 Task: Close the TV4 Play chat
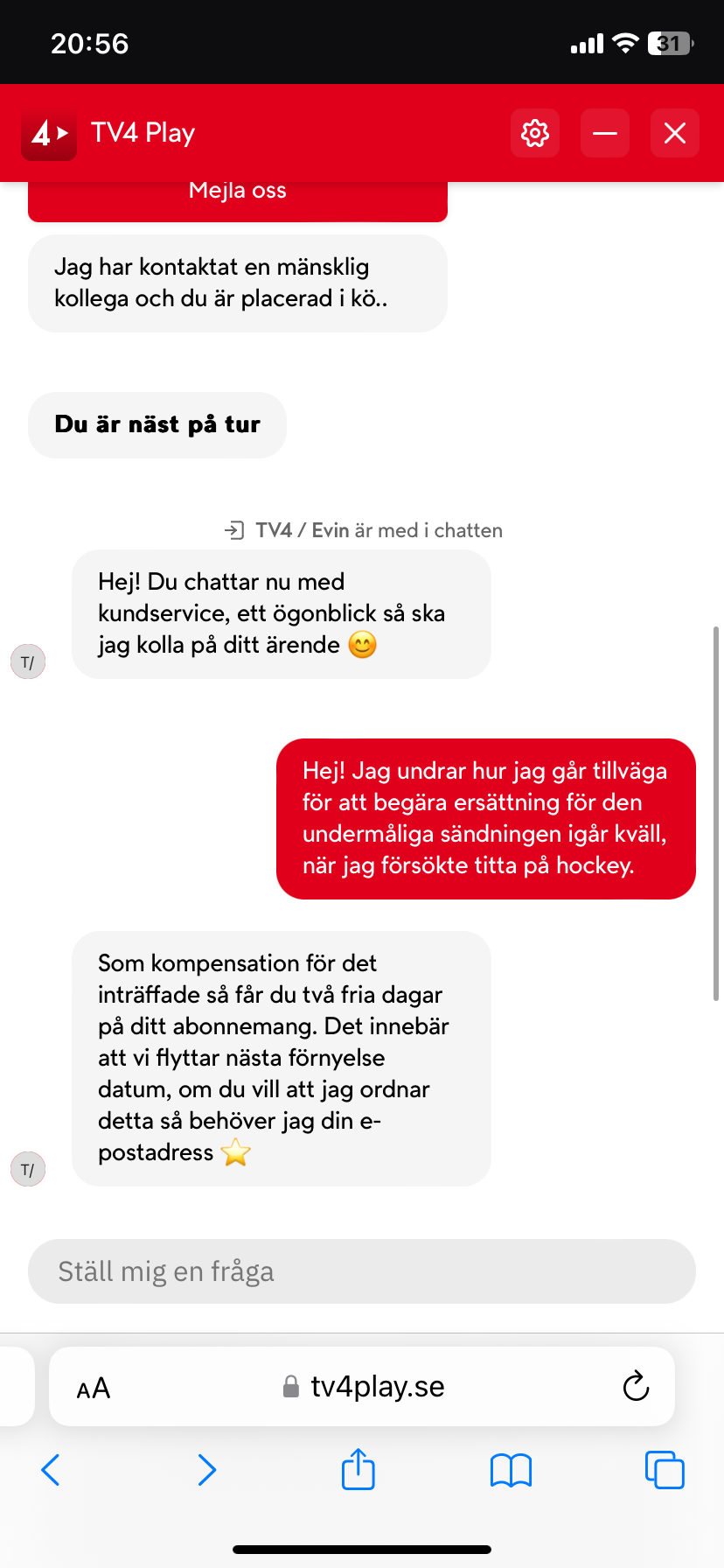(x=675, y=133)
